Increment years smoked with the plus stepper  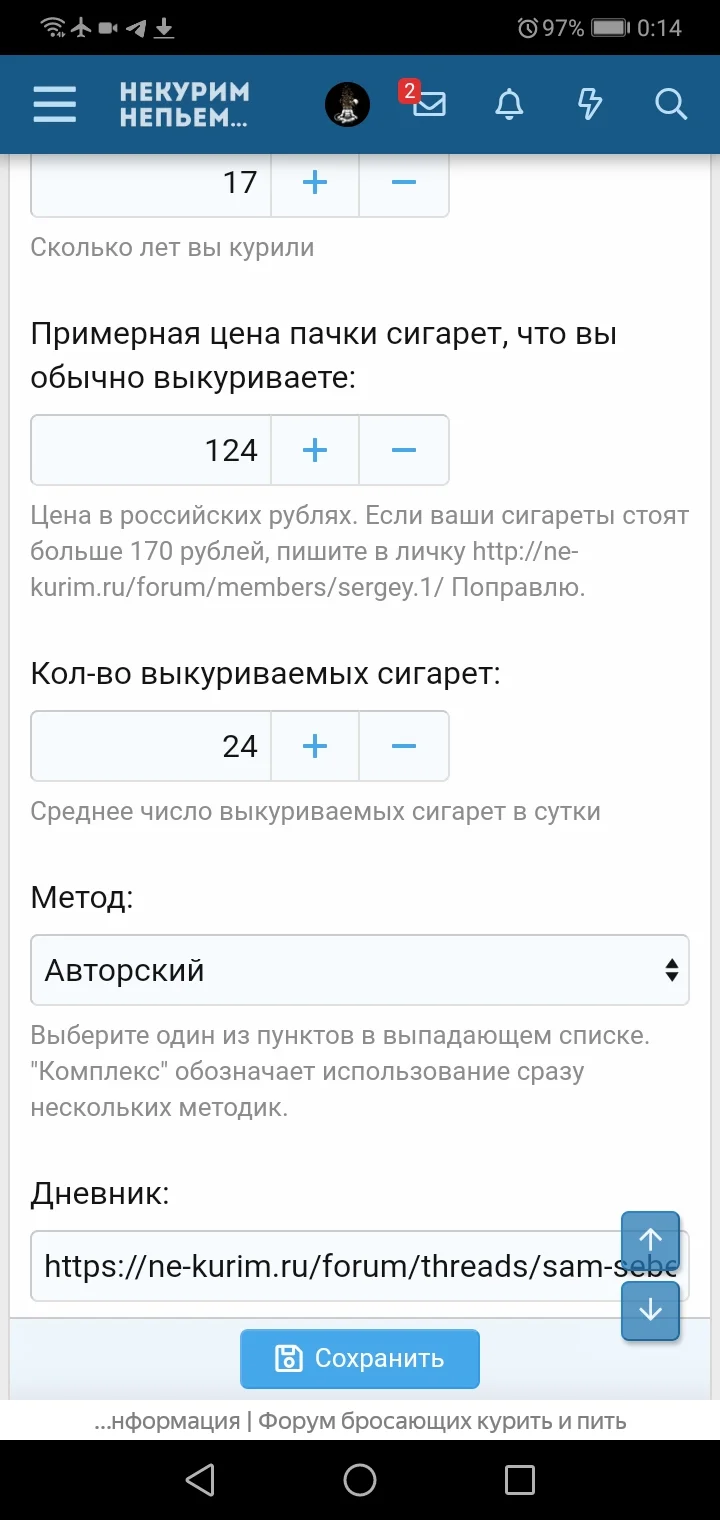point(315,182)
